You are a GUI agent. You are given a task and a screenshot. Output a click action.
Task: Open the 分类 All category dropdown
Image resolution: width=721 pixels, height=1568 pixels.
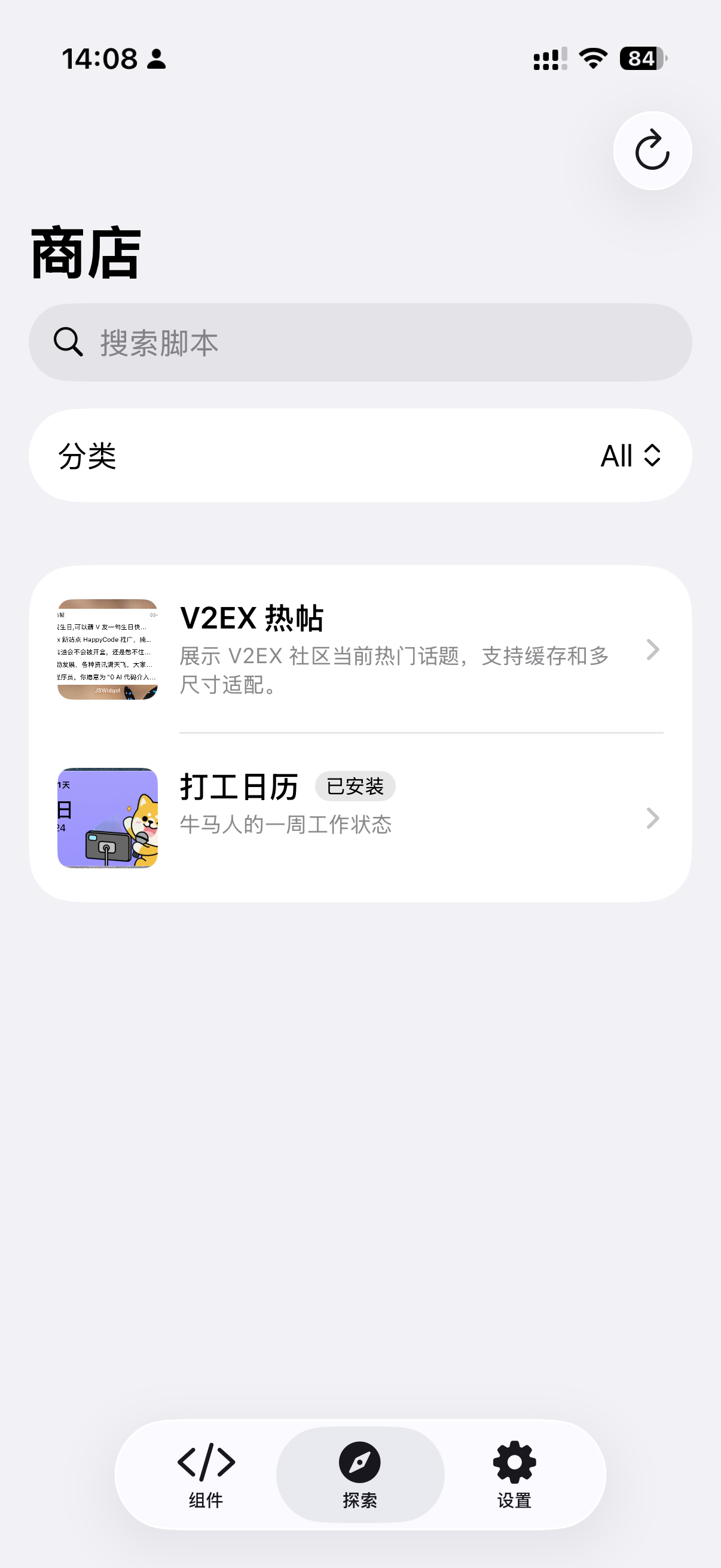[360, 455]
